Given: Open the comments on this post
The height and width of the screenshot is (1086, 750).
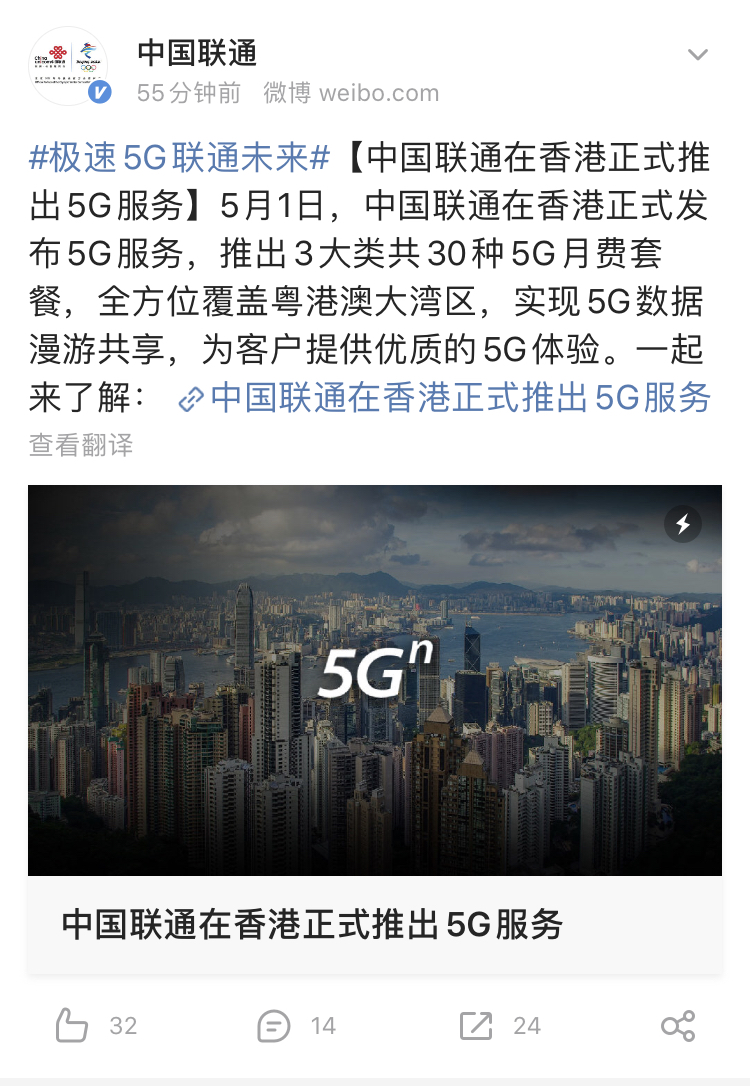Looking at the screenshot, I should pos(274,1025).
